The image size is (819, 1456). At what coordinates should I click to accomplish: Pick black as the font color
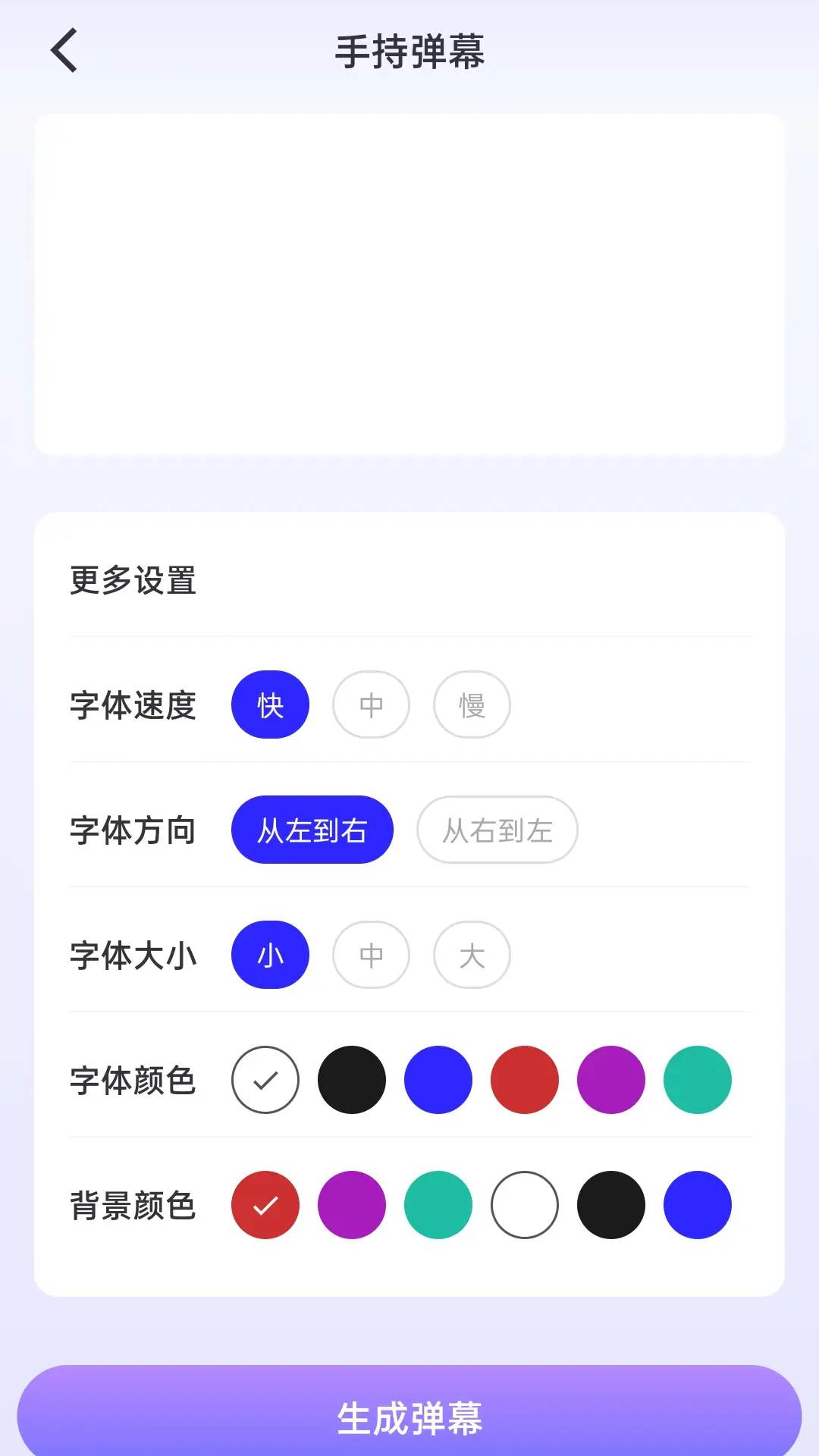352,1080
